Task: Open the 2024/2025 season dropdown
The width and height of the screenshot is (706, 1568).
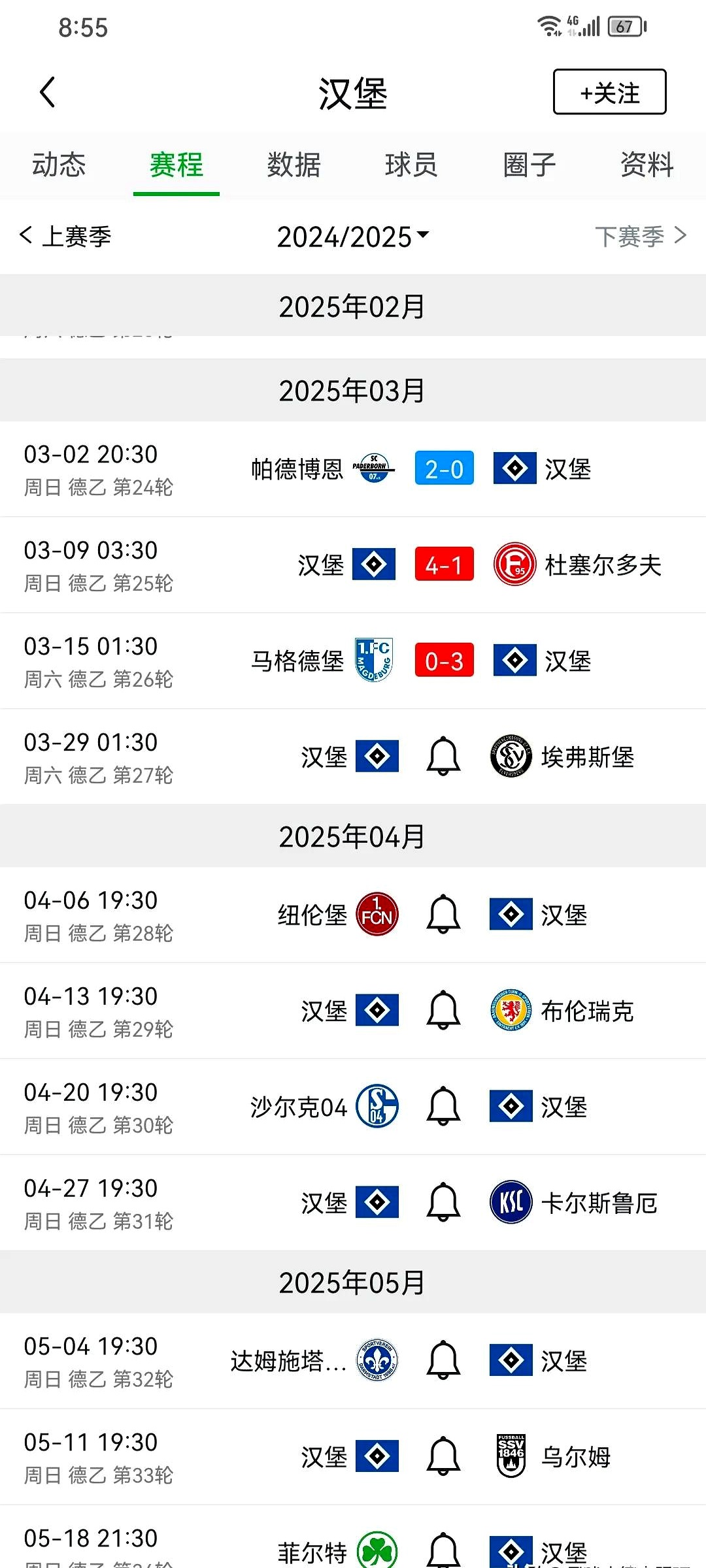Action: (x=353, y=237)
